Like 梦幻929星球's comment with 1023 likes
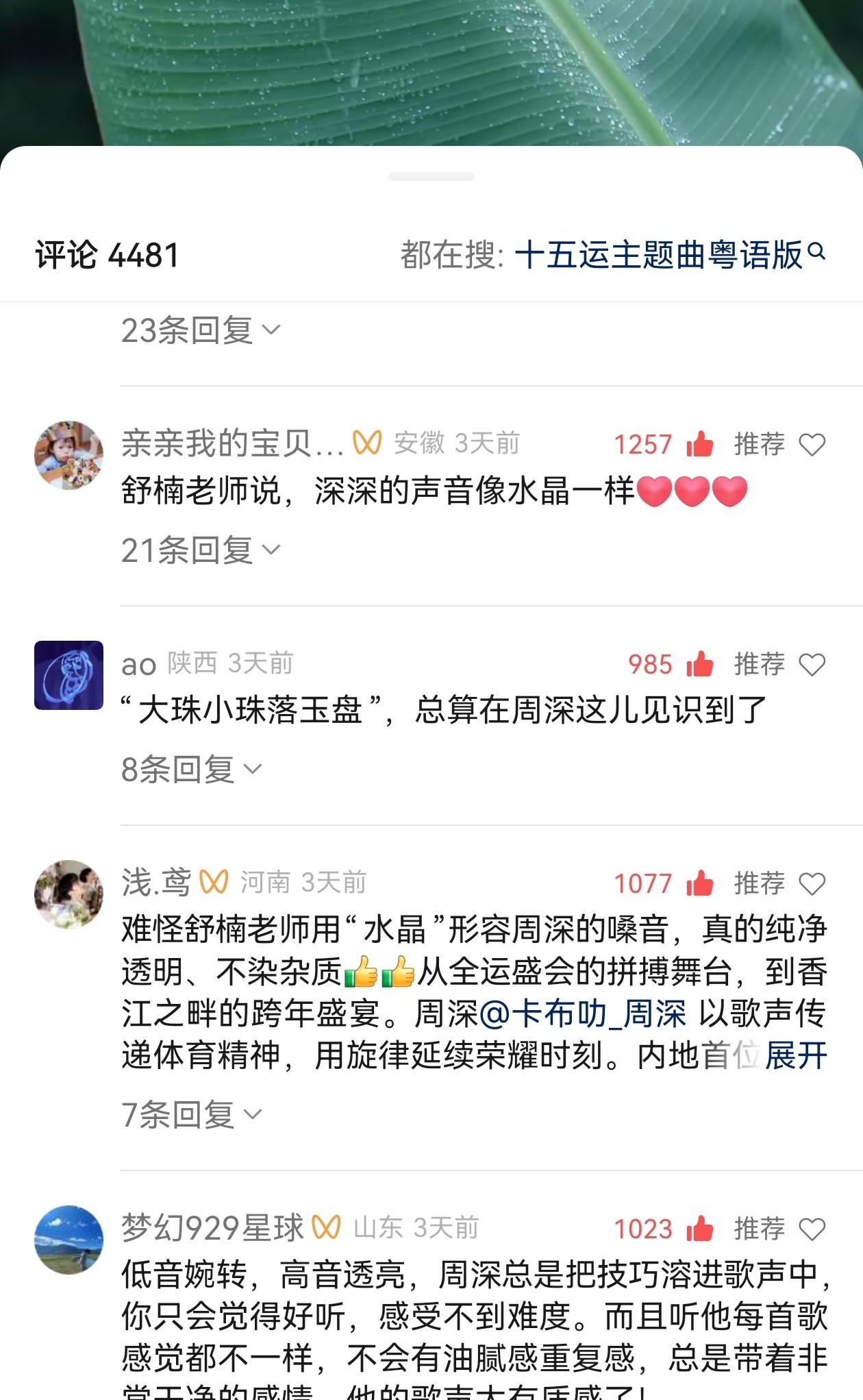 click(x=699, y=1229)
